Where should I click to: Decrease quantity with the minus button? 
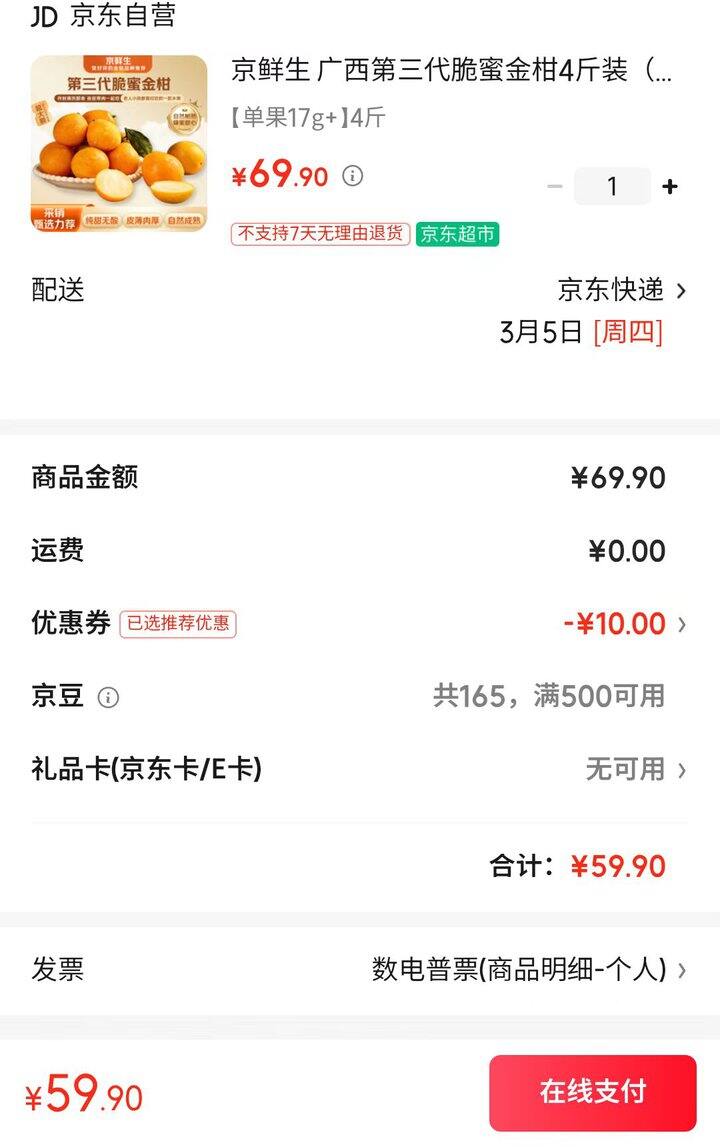click(555, 187)
